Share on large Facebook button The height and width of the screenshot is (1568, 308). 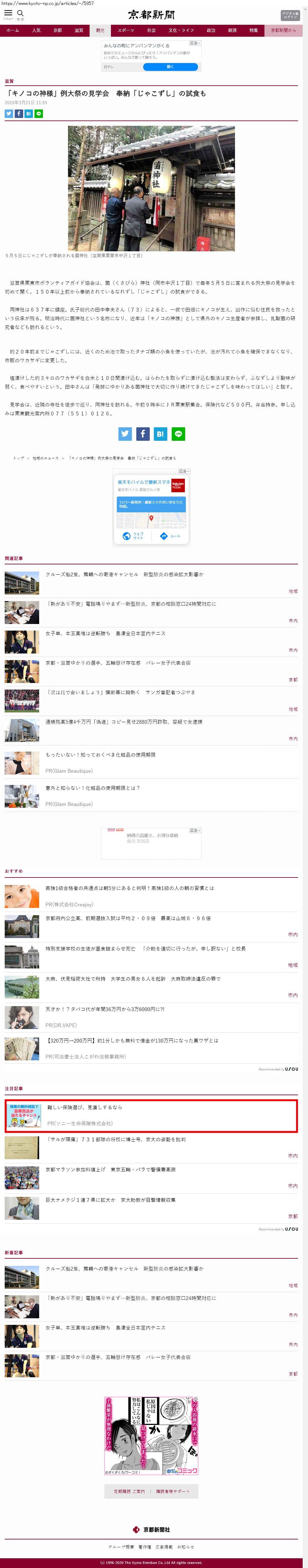143,433
